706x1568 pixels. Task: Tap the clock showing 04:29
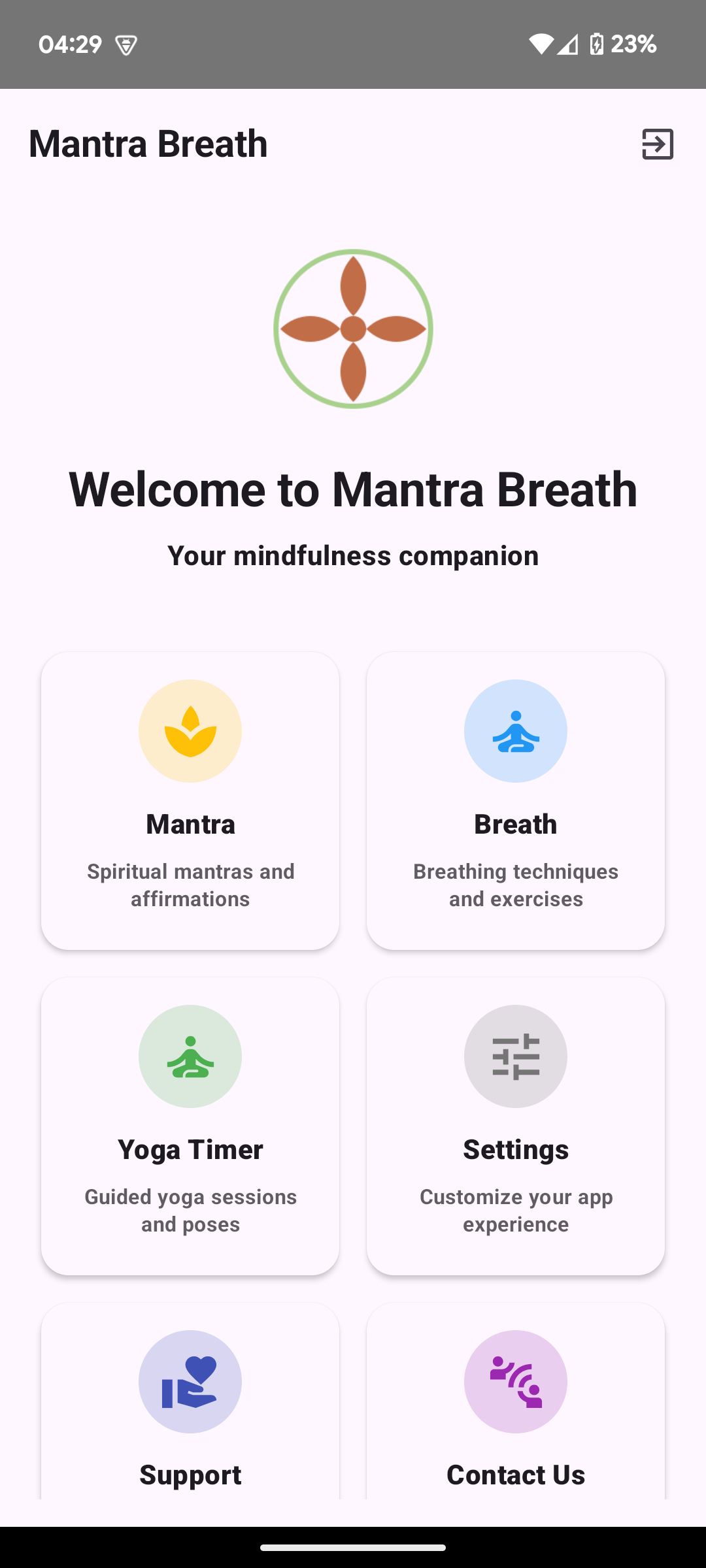coord(70,44)
